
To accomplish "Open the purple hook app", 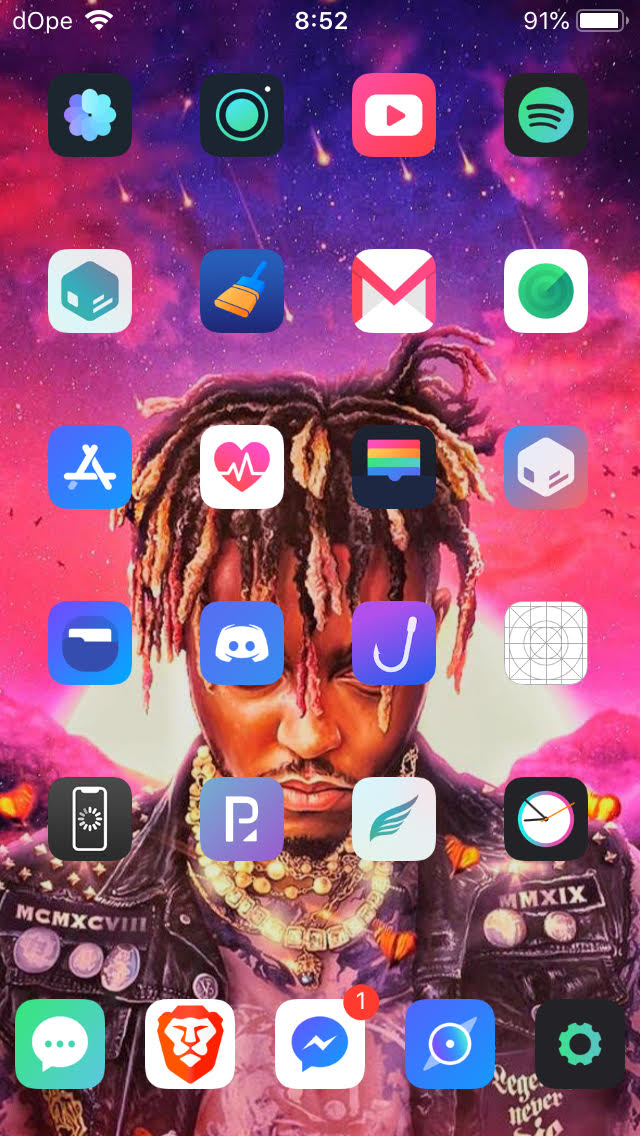I will pyautogui.click(x=394, y=643).
